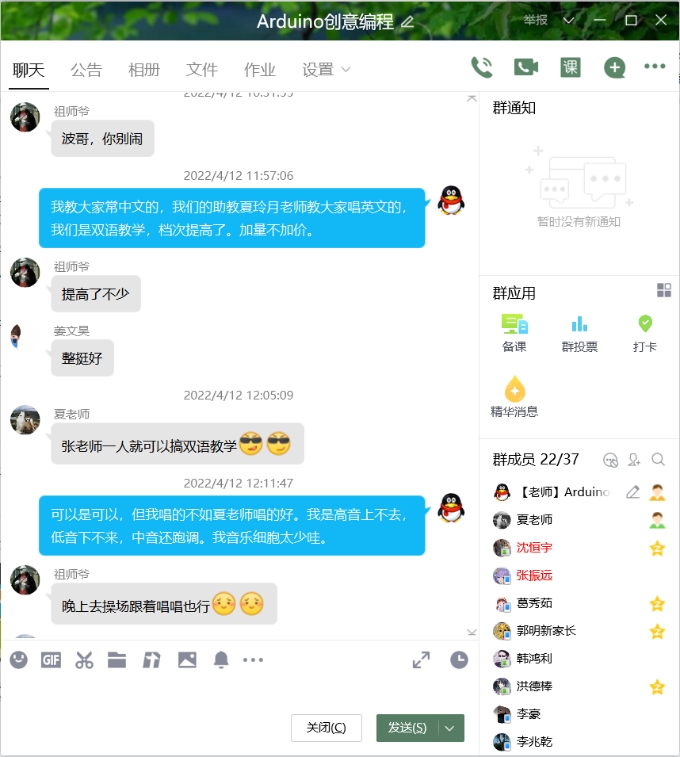
Task: Switch to the 作业 tab
Action: point(260,70)
